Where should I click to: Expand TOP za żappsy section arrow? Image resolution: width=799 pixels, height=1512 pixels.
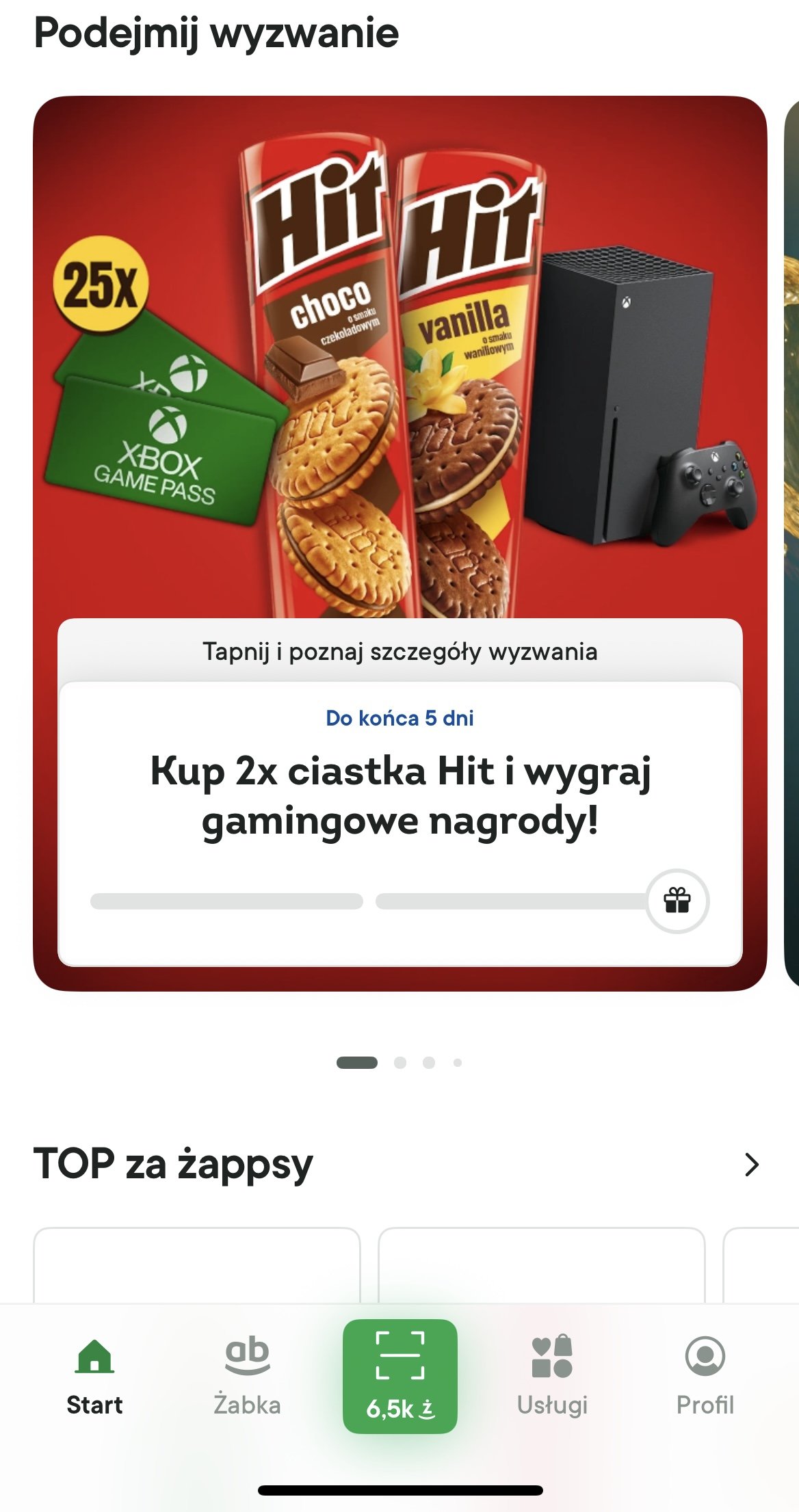tap(751, 1165)
